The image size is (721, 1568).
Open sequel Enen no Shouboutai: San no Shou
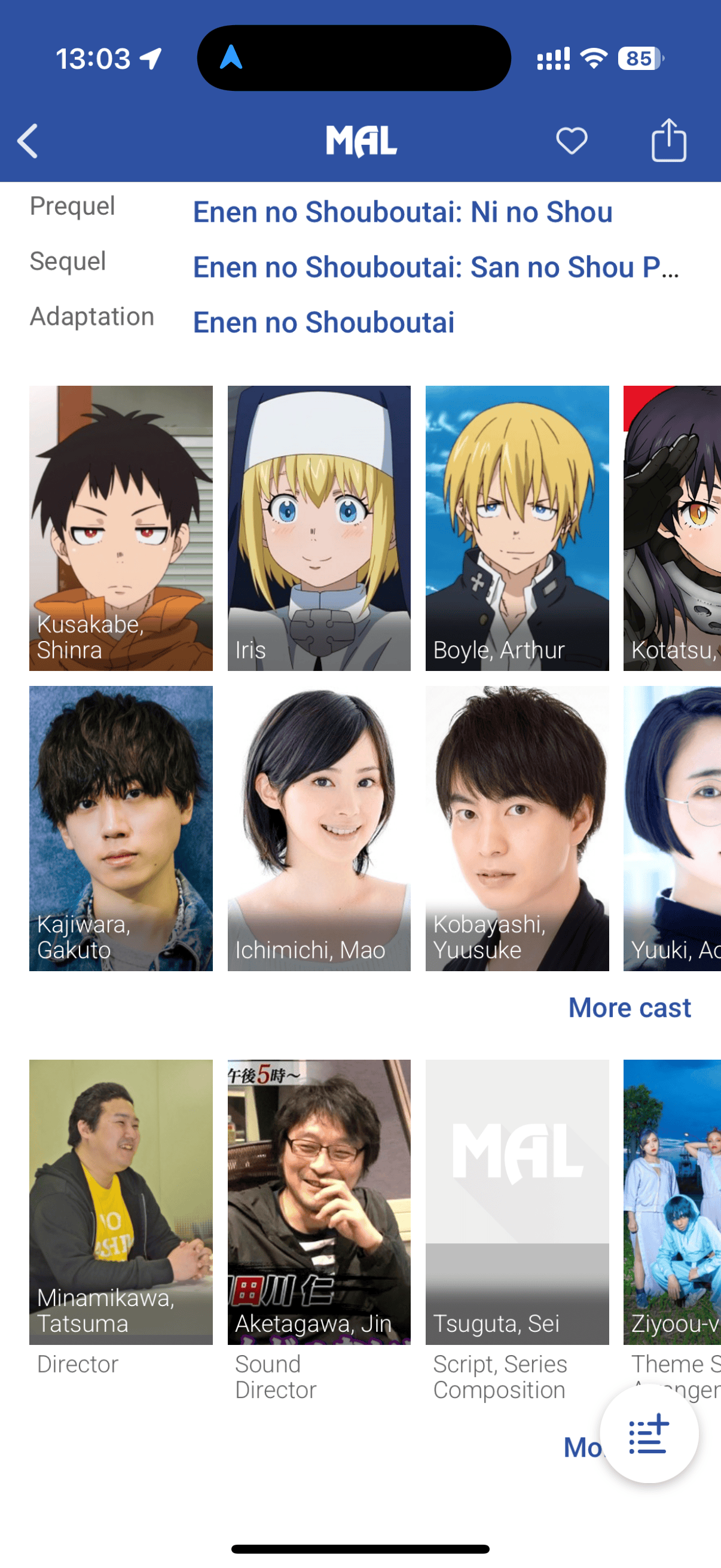coord(435,267)
